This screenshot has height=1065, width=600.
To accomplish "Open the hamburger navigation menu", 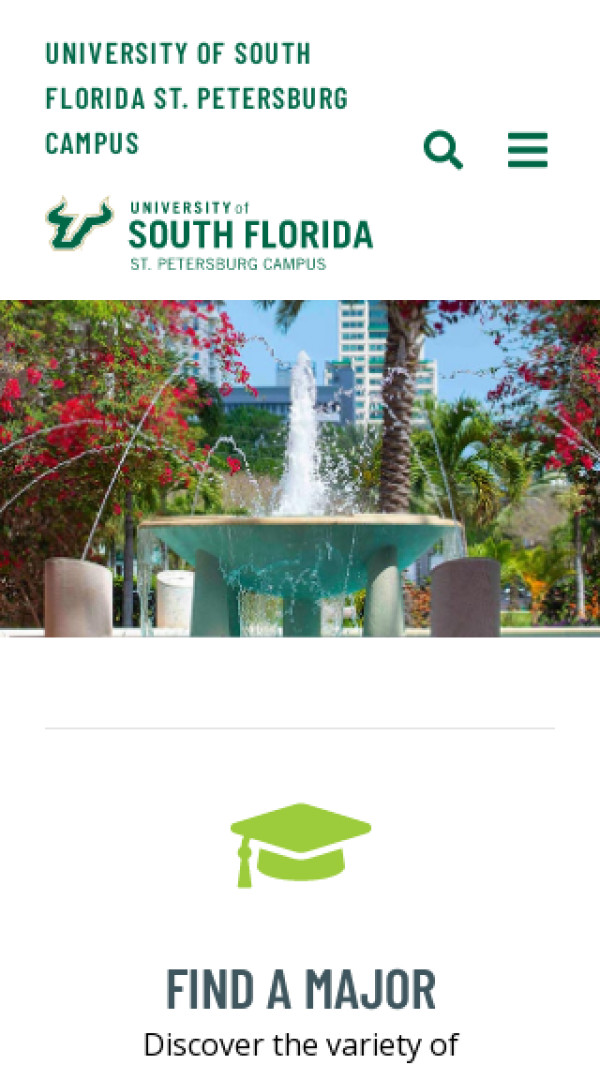I will [x=527, y=150].
